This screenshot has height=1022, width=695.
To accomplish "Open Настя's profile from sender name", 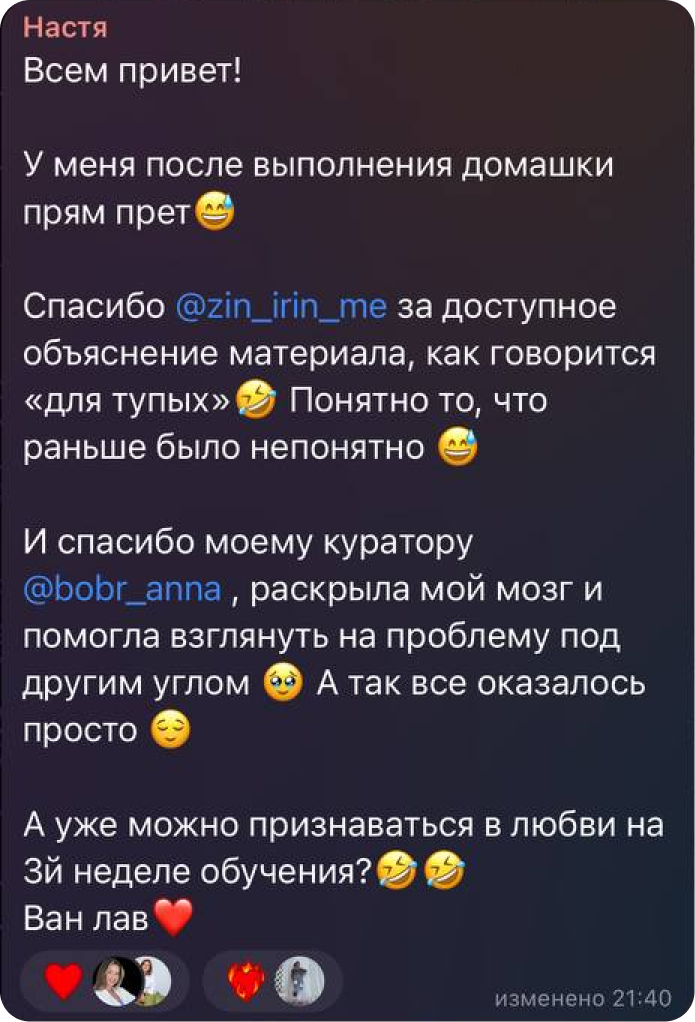I will [64, 28].
